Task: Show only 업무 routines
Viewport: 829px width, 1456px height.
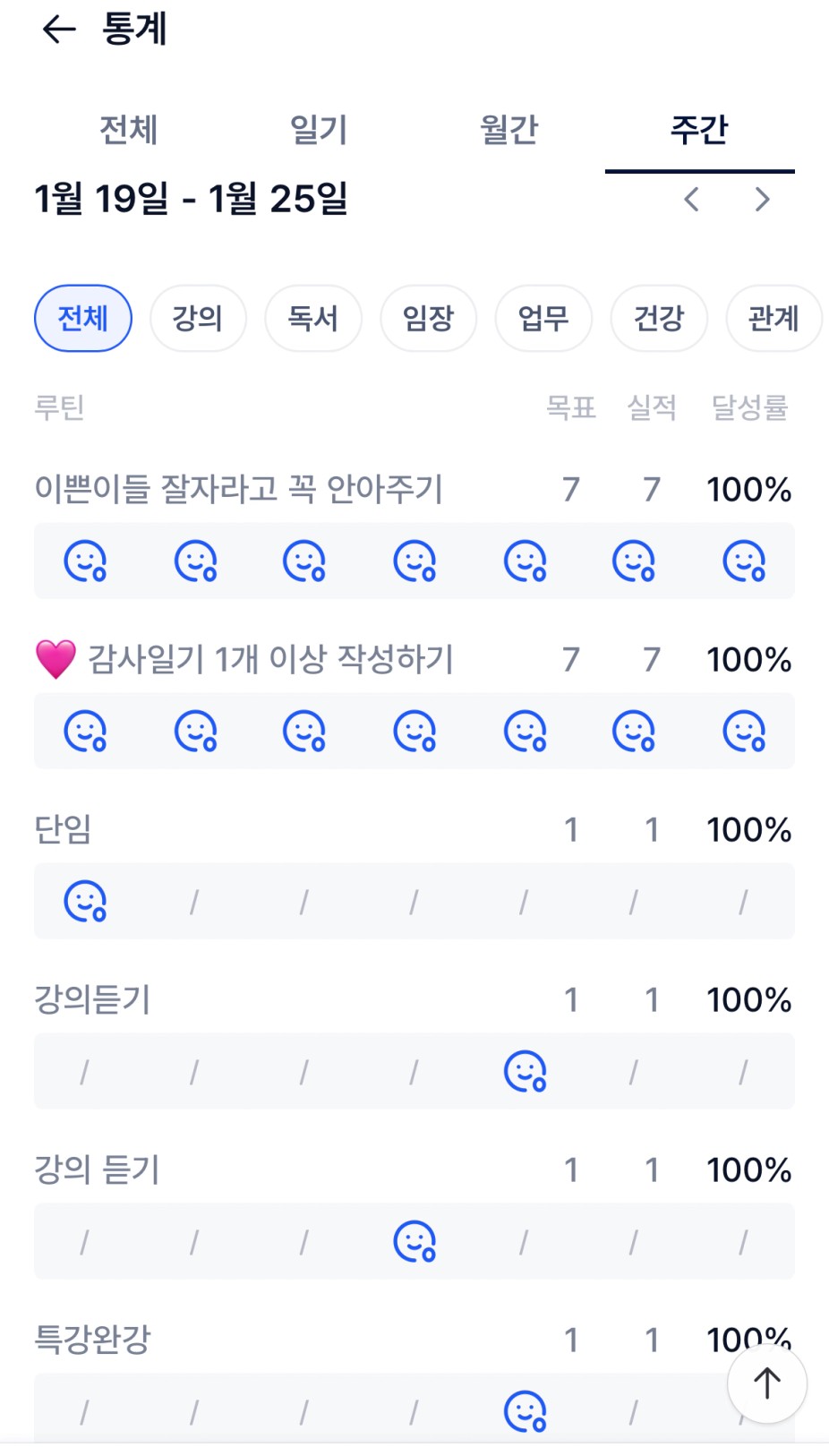Action: (543, 318)
